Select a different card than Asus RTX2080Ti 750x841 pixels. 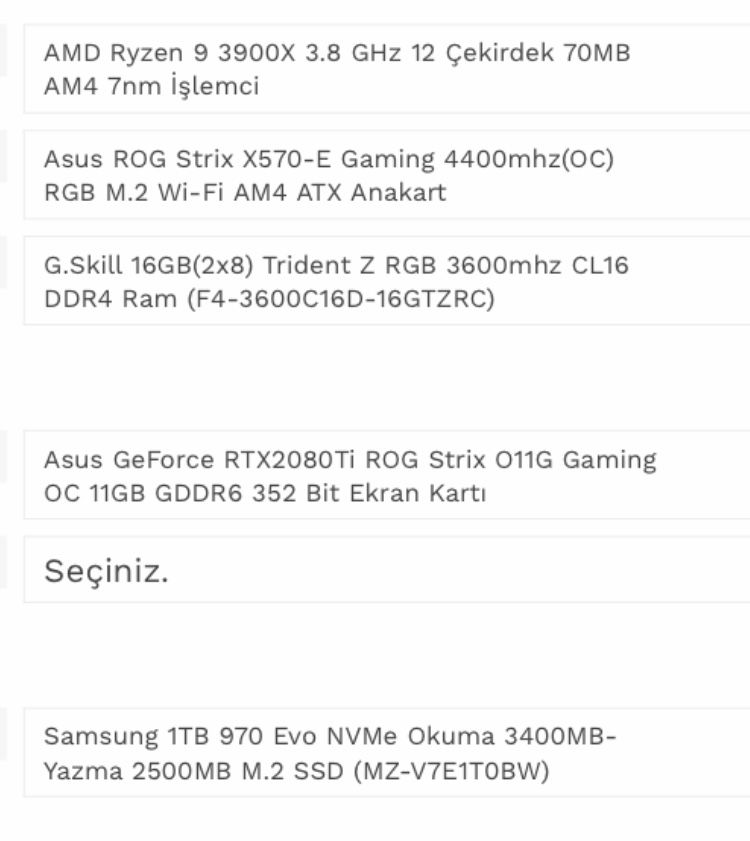point(386,475)
